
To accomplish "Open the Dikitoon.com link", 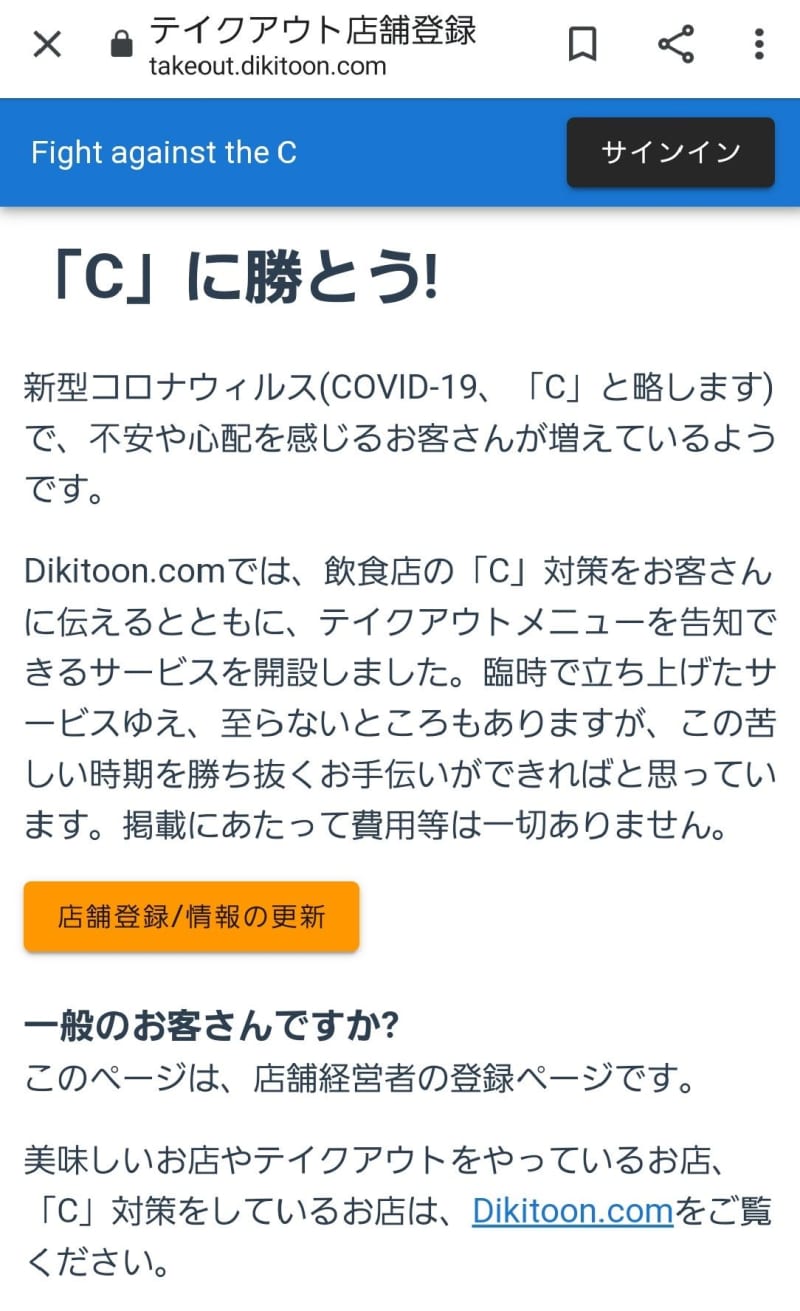I will 572,1211.
